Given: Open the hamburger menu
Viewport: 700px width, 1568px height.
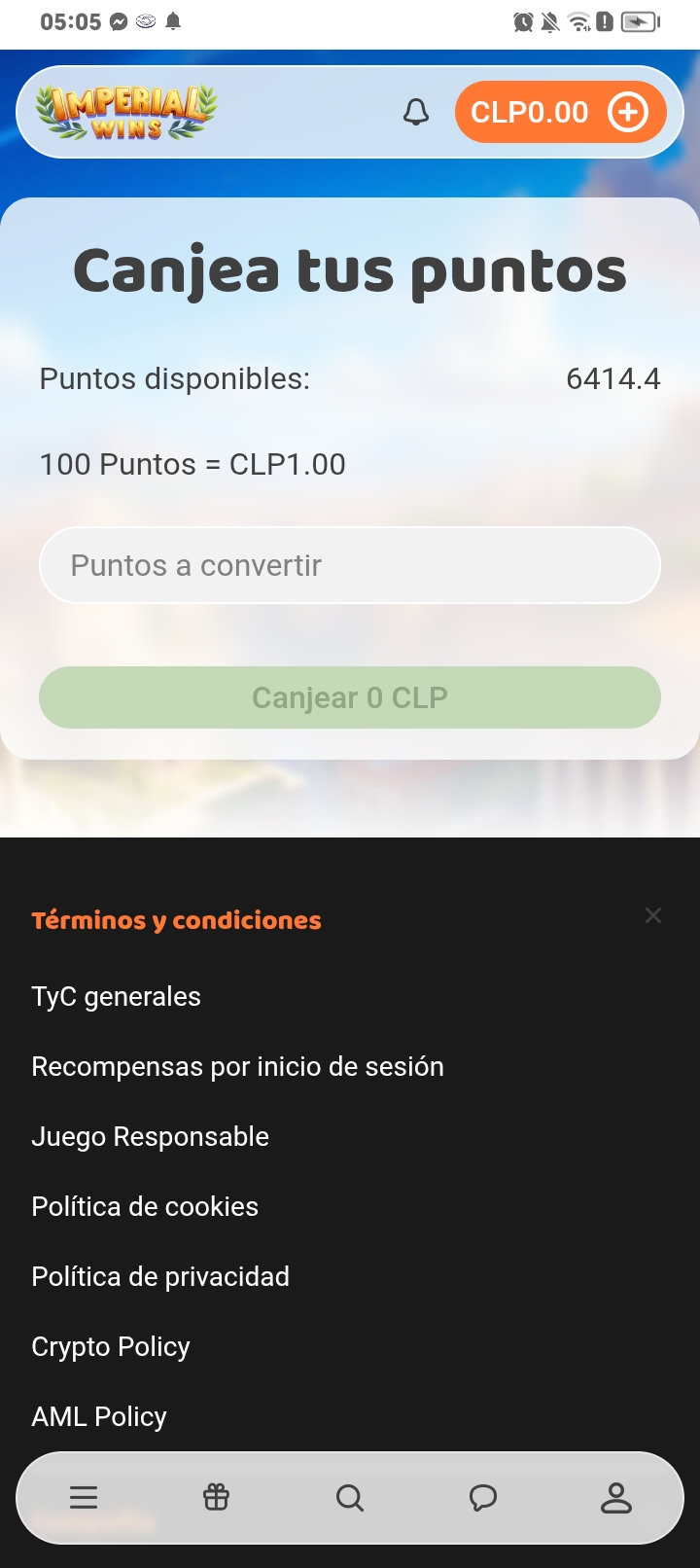Looking at the screenshot, I should coord(84,1498).
